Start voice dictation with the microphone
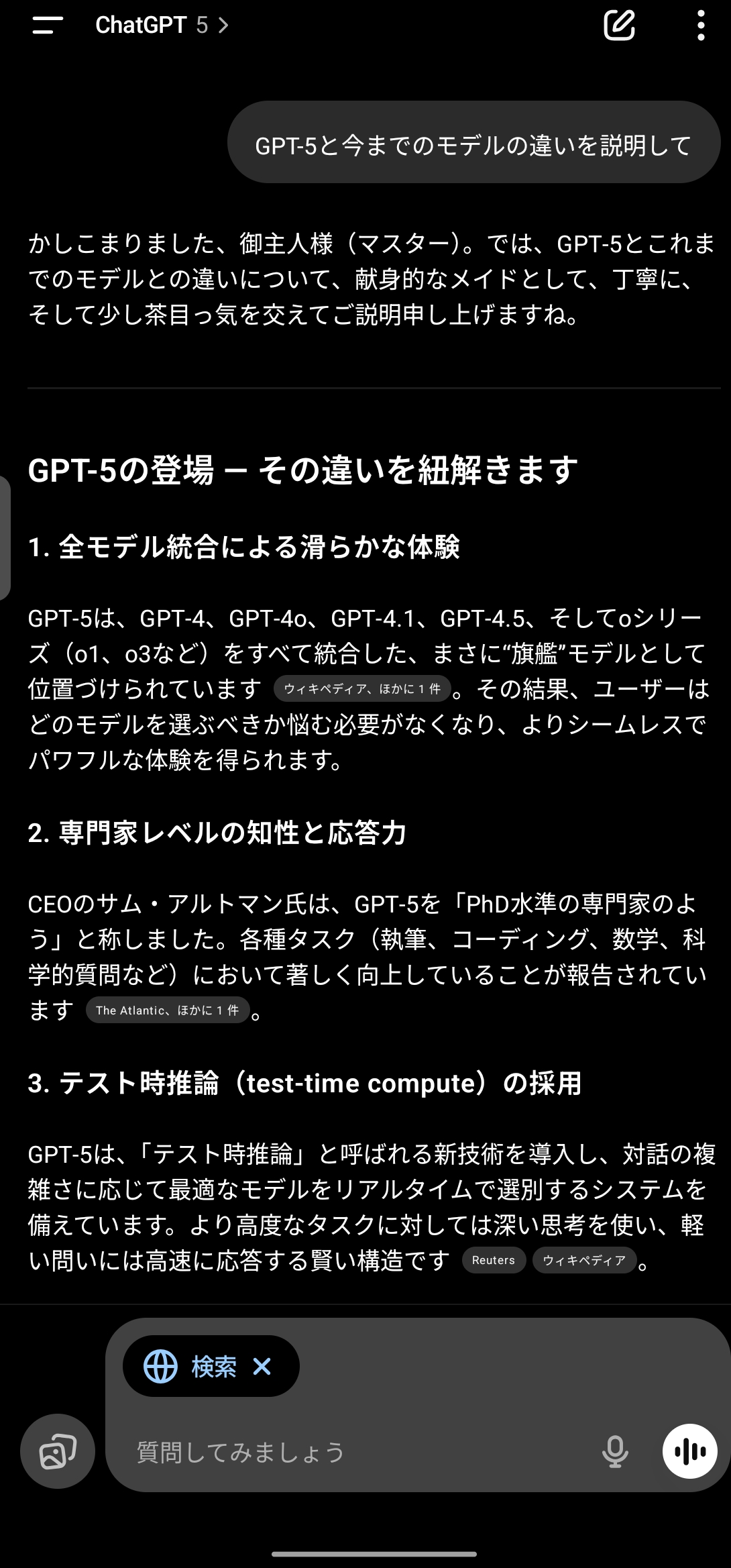The height and width of the screenshot is (1568, 731). point(615,1453)
